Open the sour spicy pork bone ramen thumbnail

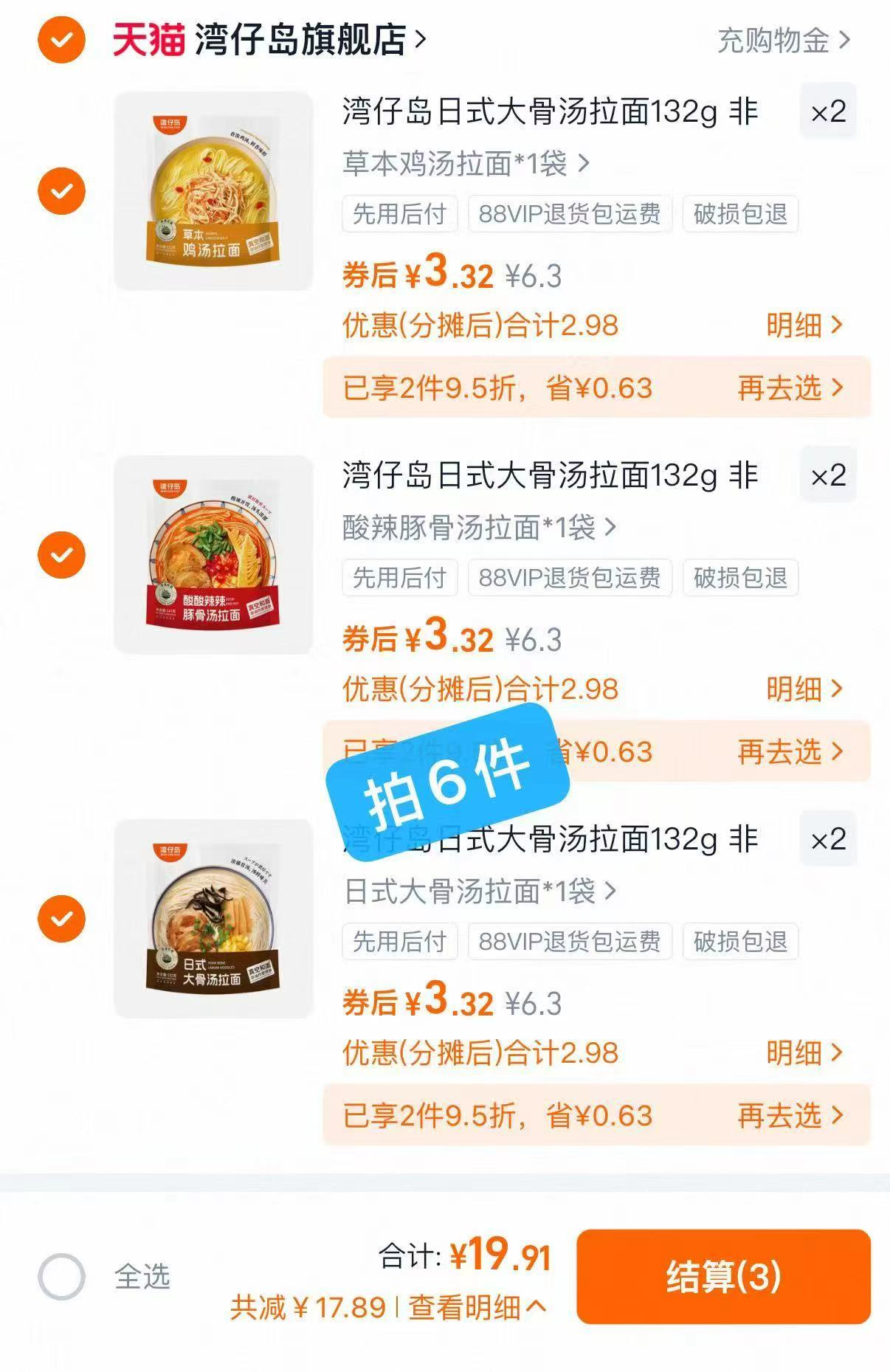[x=214, y=555]
